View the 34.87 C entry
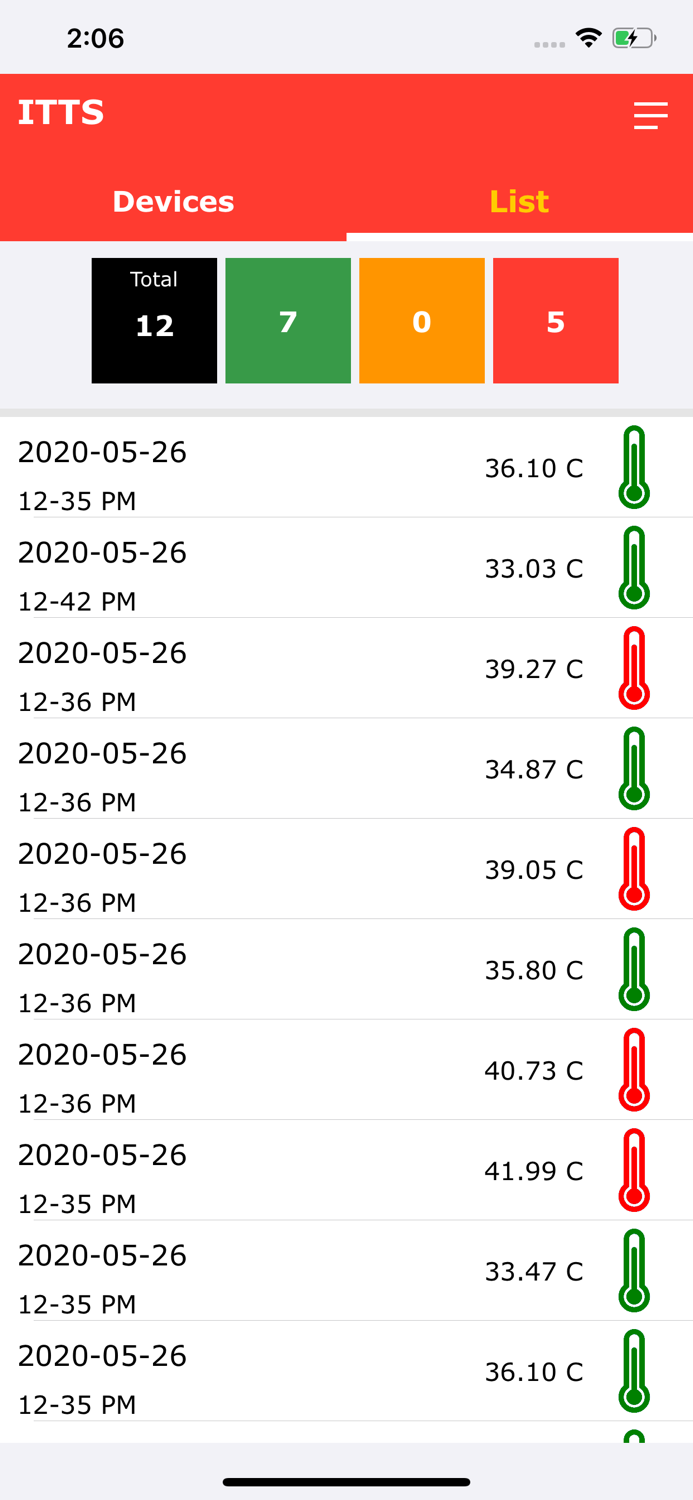The image size is (693, 1500). 346,770
